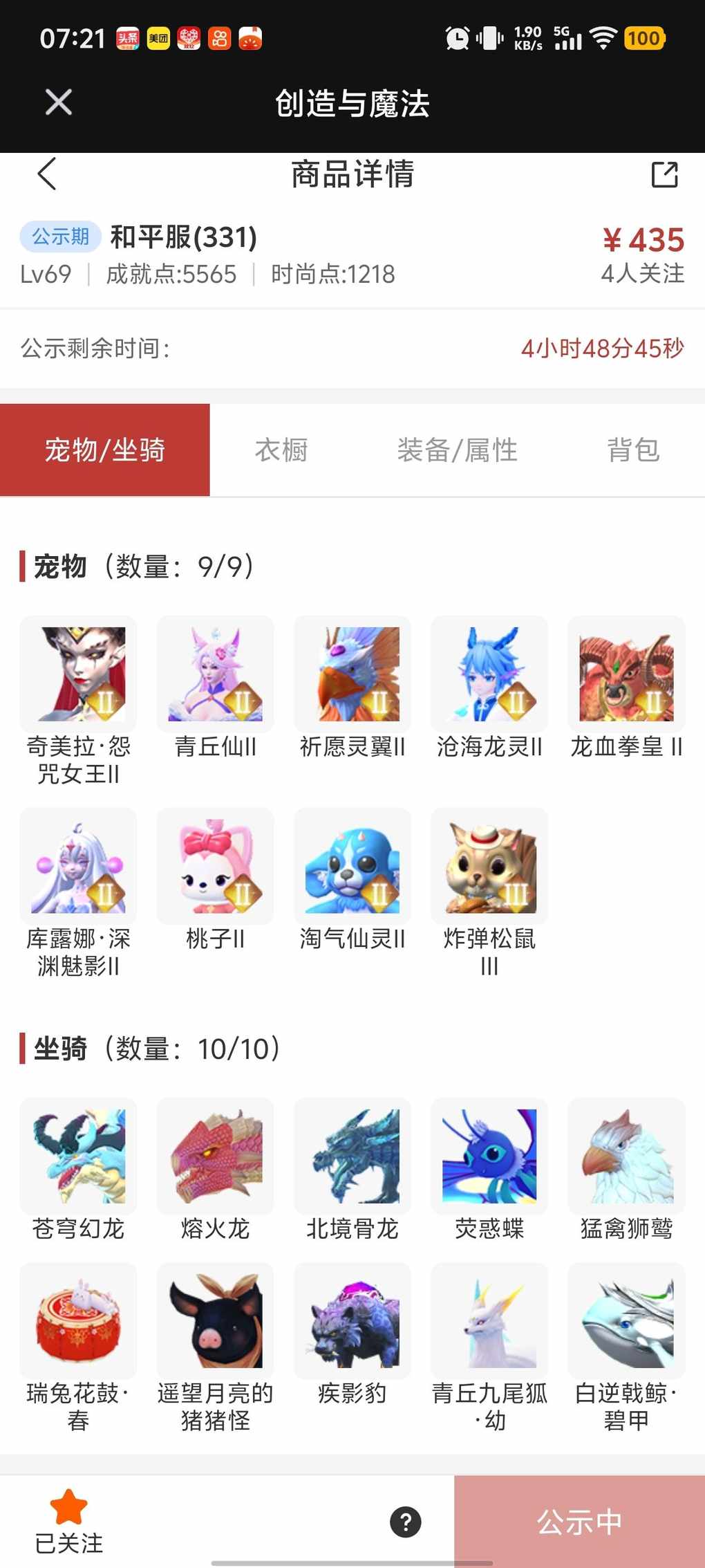Share this product listing
705x1568 pixels.
coord(664,174)
